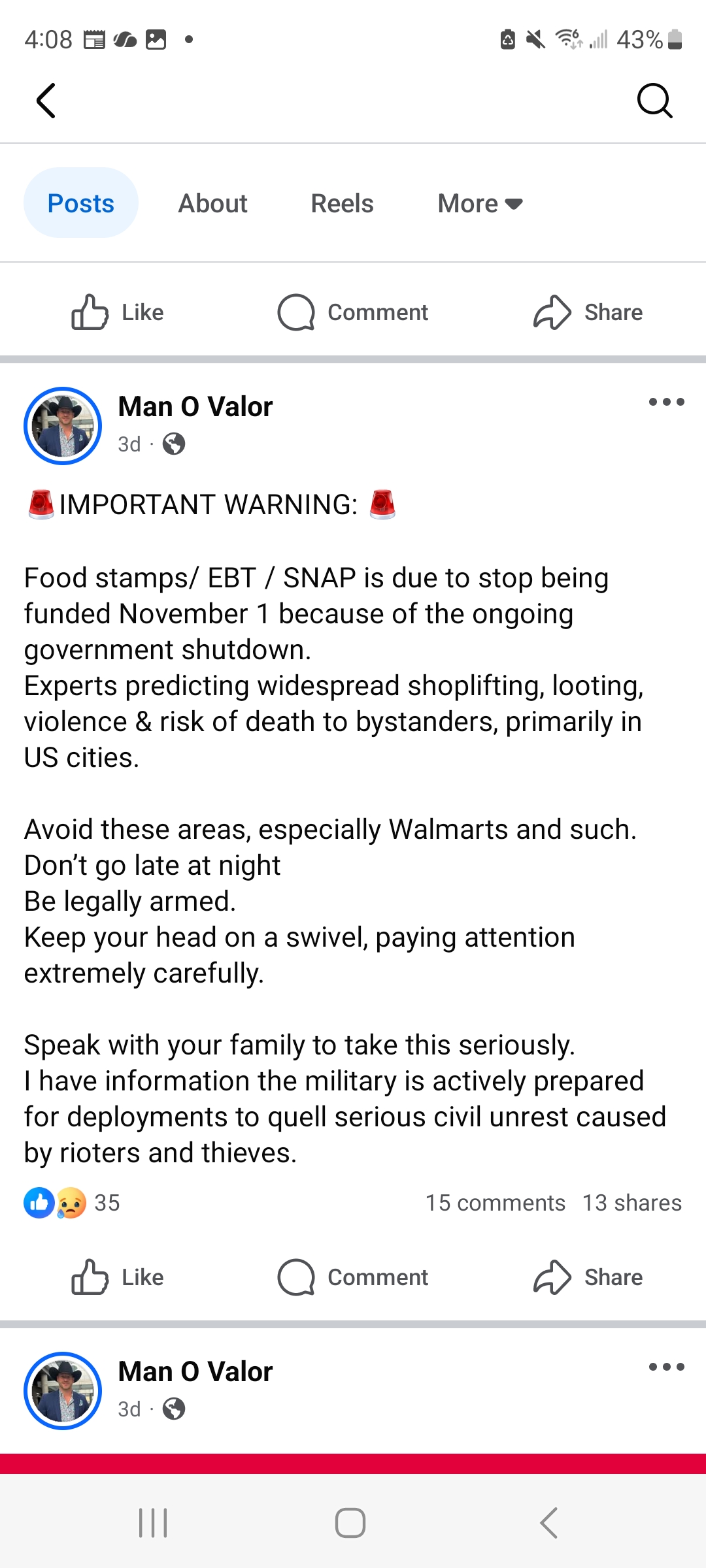
Task: View who reacted with 35 reactions
Action: 72,1203
